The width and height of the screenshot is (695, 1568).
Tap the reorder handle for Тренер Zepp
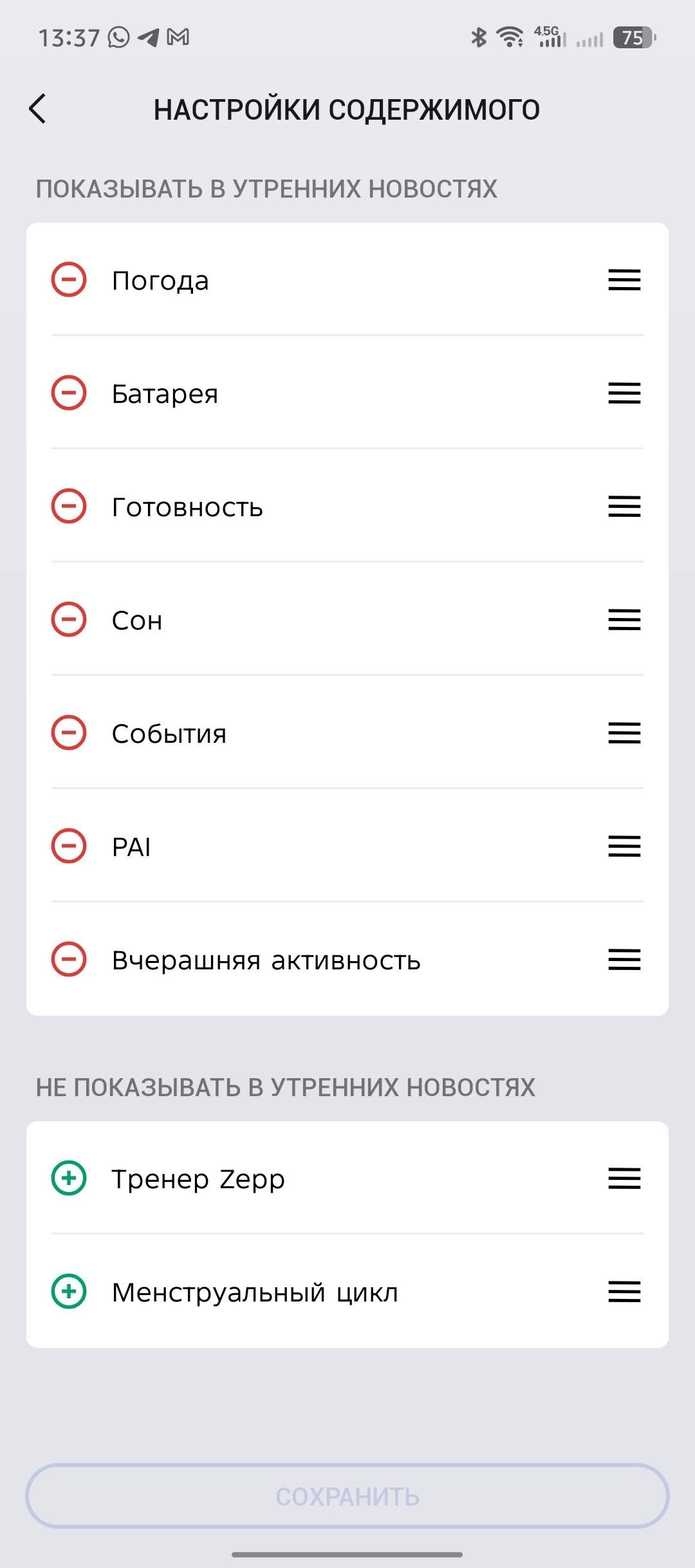[x=624, y=1179]
